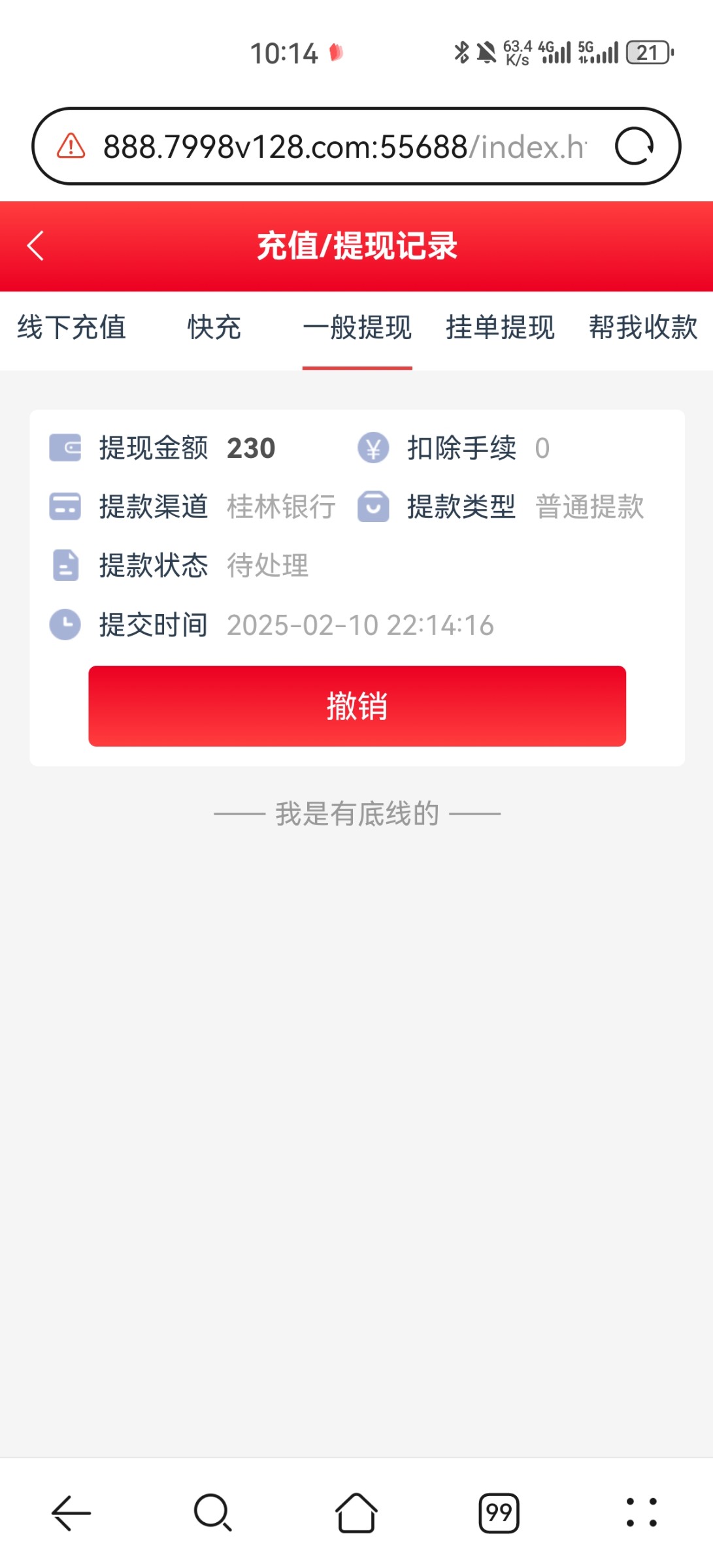713x1568 pixels.
Task: Open the 挂单提现 tab
Action: click(x=500, y=327)
